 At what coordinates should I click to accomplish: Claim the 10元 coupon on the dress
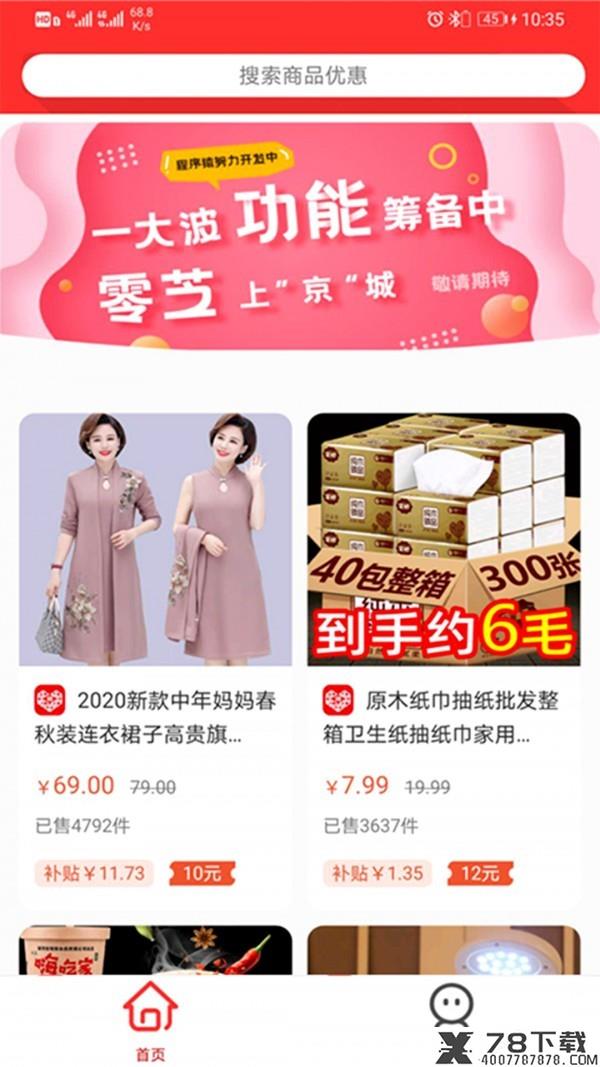(x=202, y=873)
